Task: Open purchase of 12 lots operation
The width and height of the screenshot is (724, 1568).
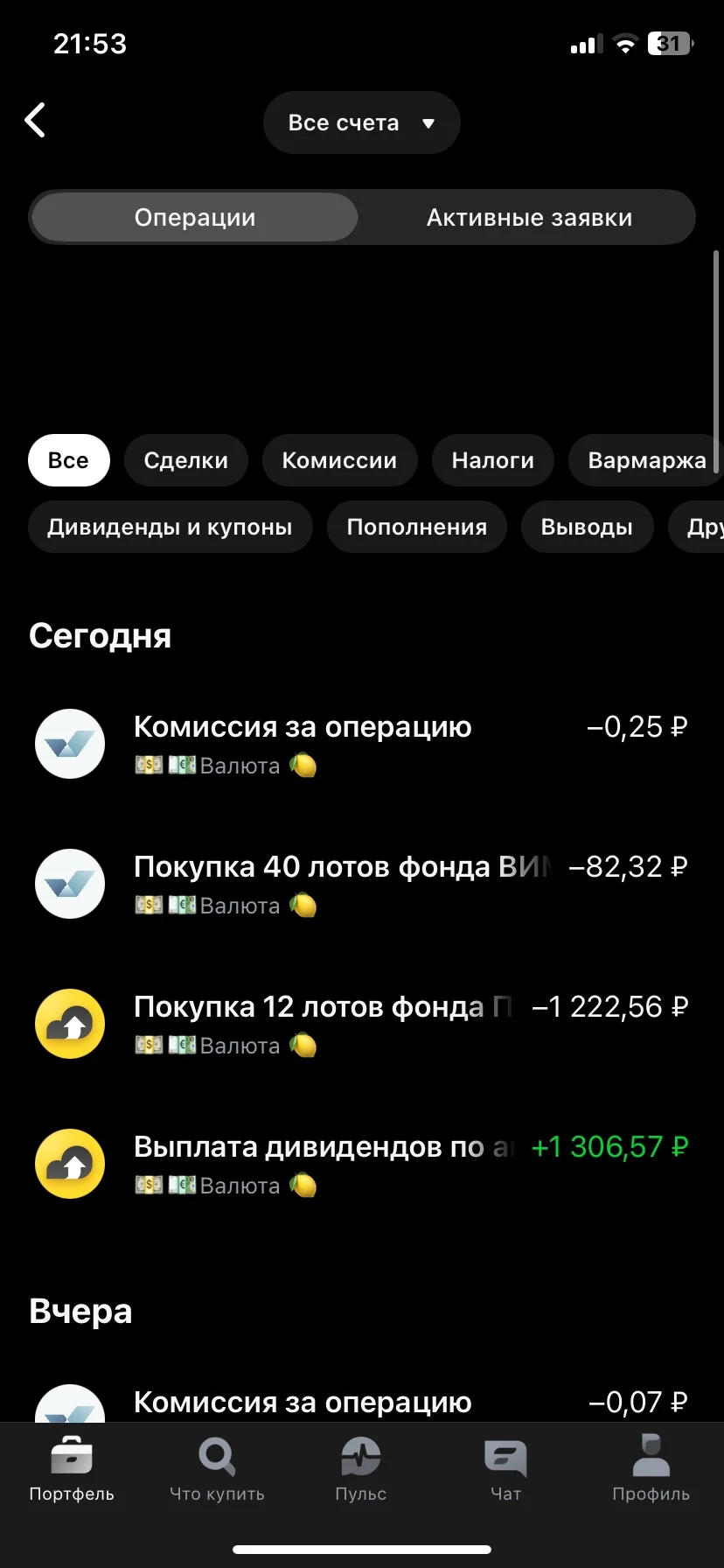Action: (x=361, y=1024)
